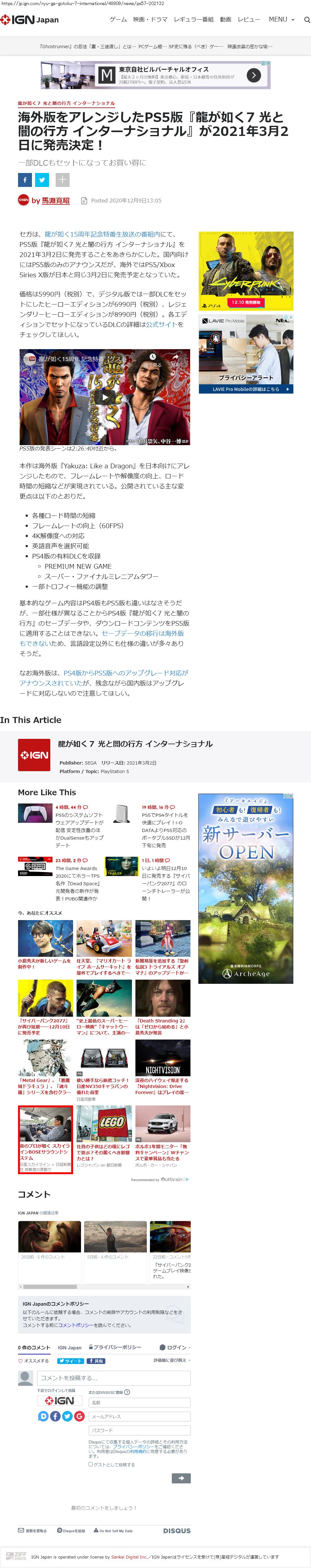
Task: Open the search icon in header
Action: click(x=306, y=20)
